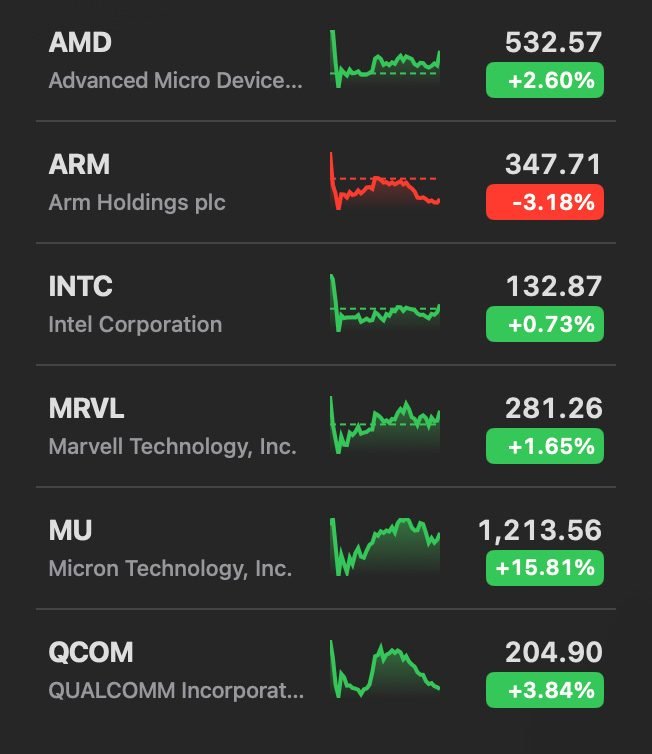This screenshot has height=754, width=652.
Task: View Marvell Technology MRVL details
Action: click(x=326, y=427)
